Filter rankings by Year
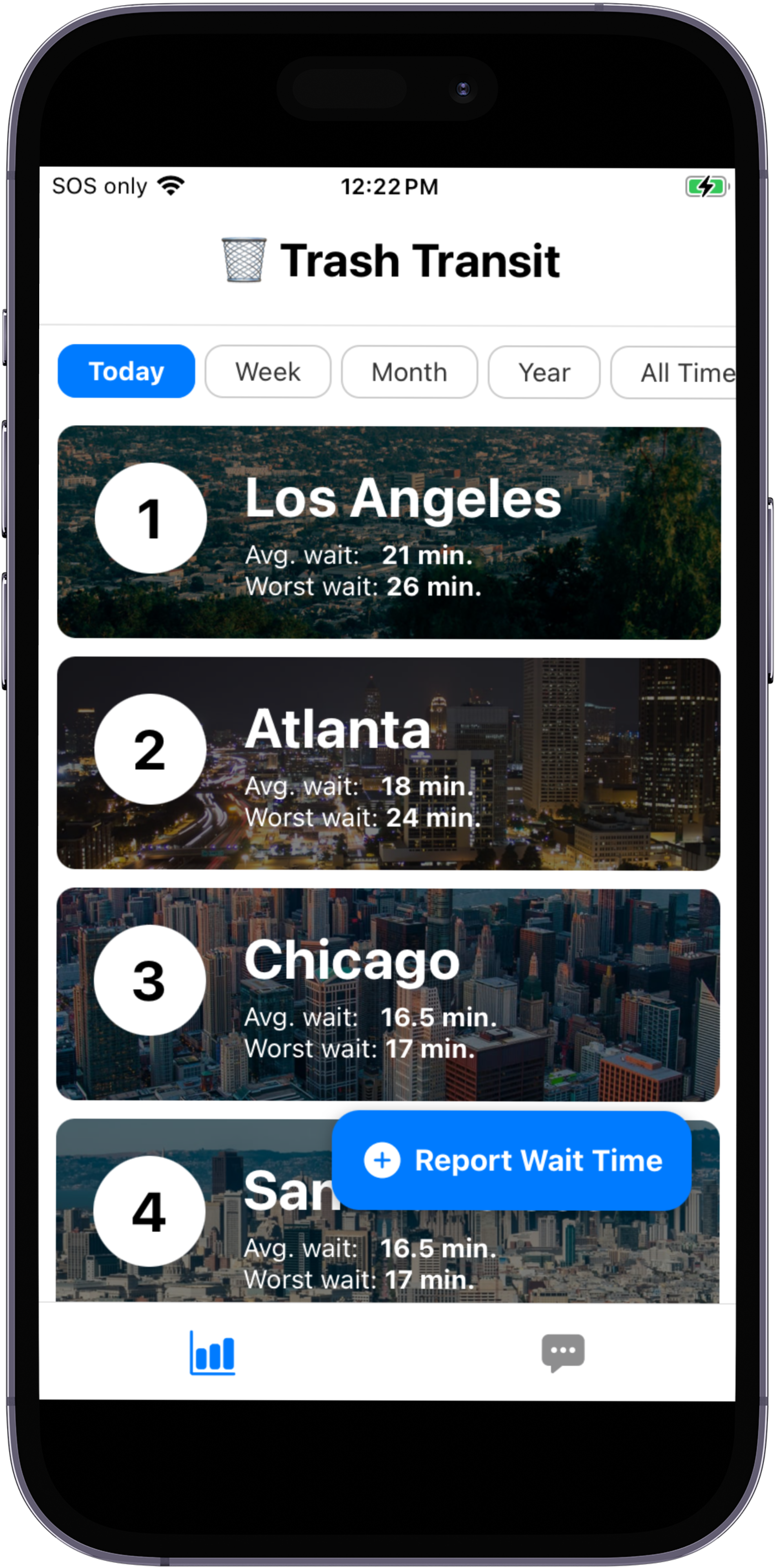This screenshot has height=1568, width=775. pyautogui.click(x=544, y=372)
